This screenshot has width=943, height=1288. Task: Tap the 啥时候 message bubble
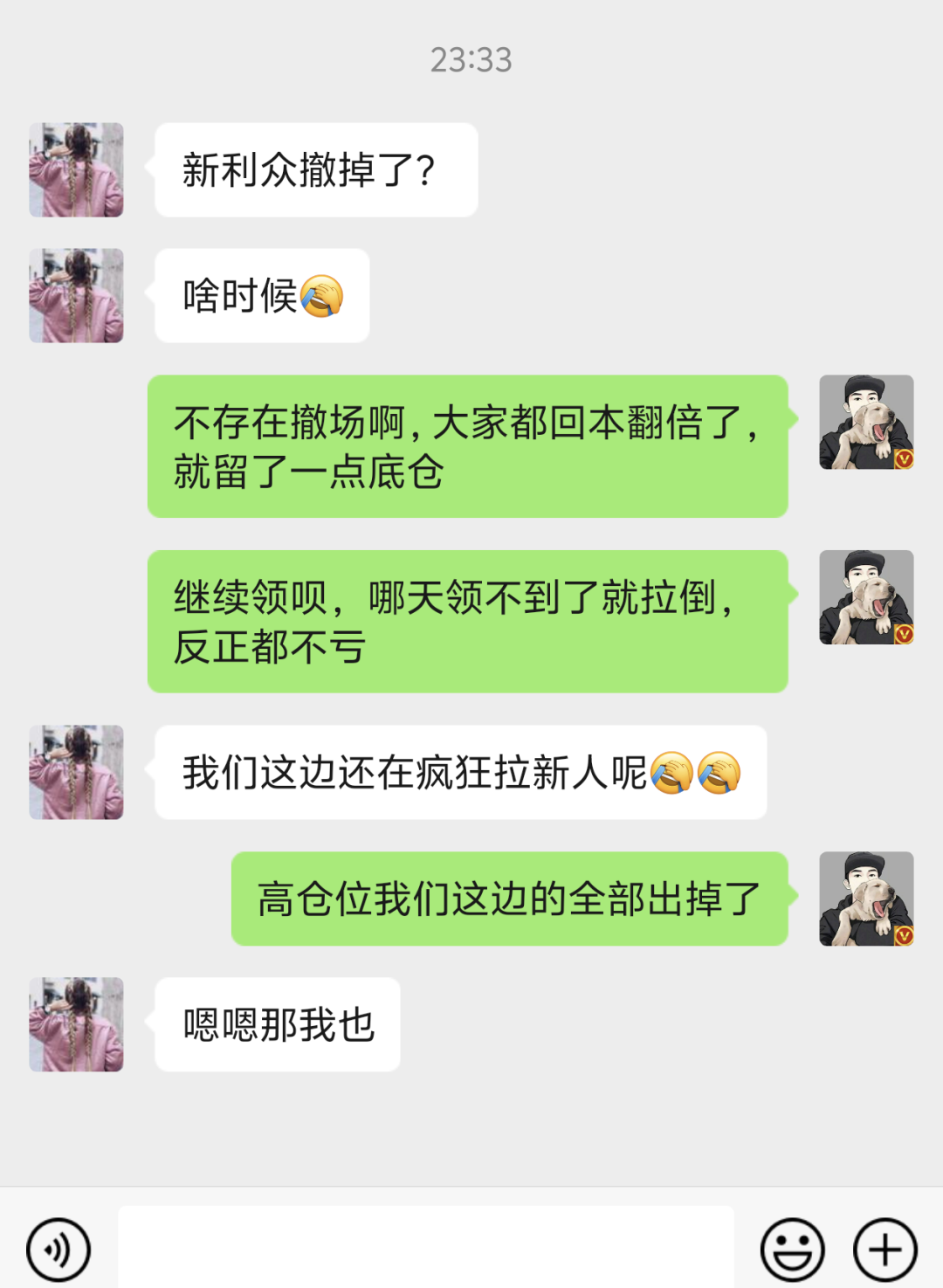[x=260, y=297]
